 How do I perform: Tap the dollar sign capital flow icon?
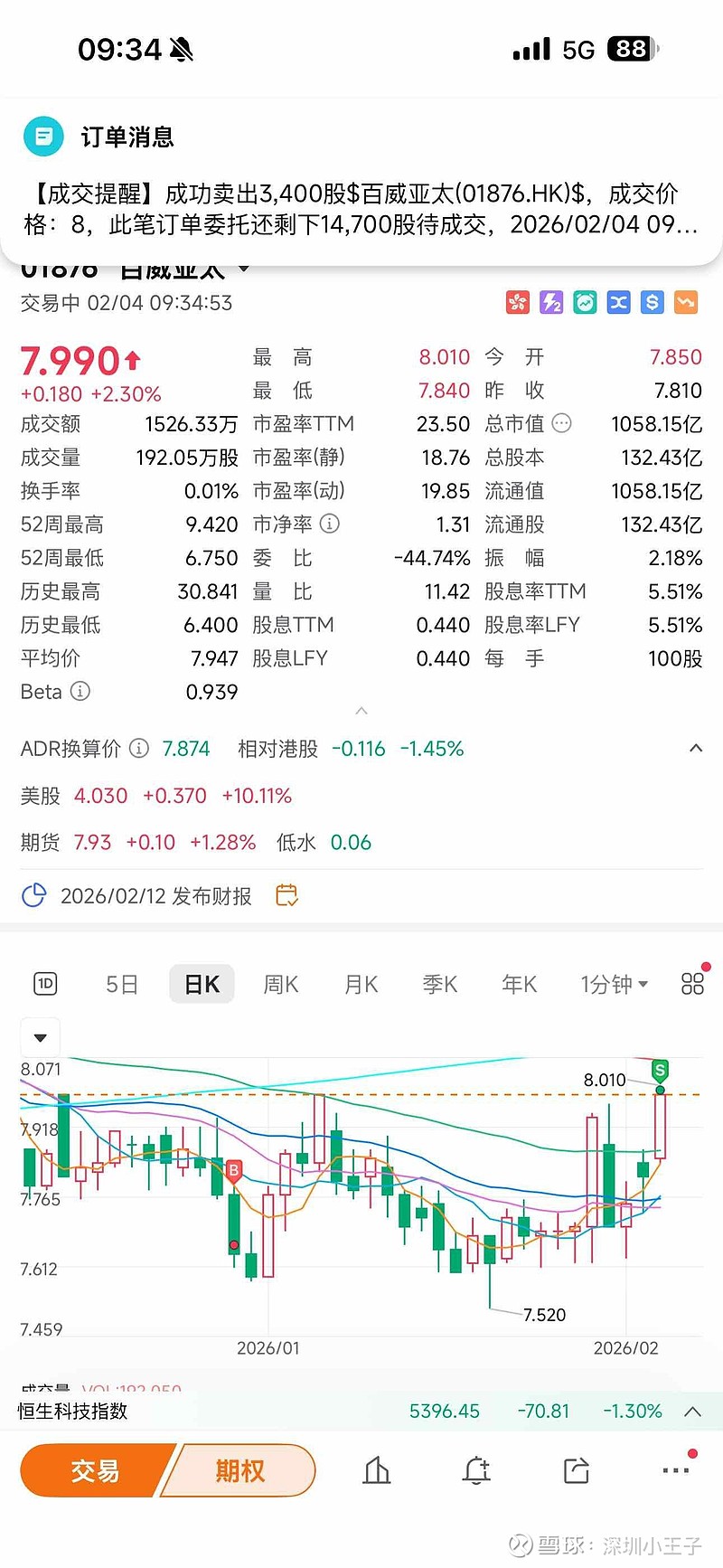pyautogui.click(x=653, y=303)
